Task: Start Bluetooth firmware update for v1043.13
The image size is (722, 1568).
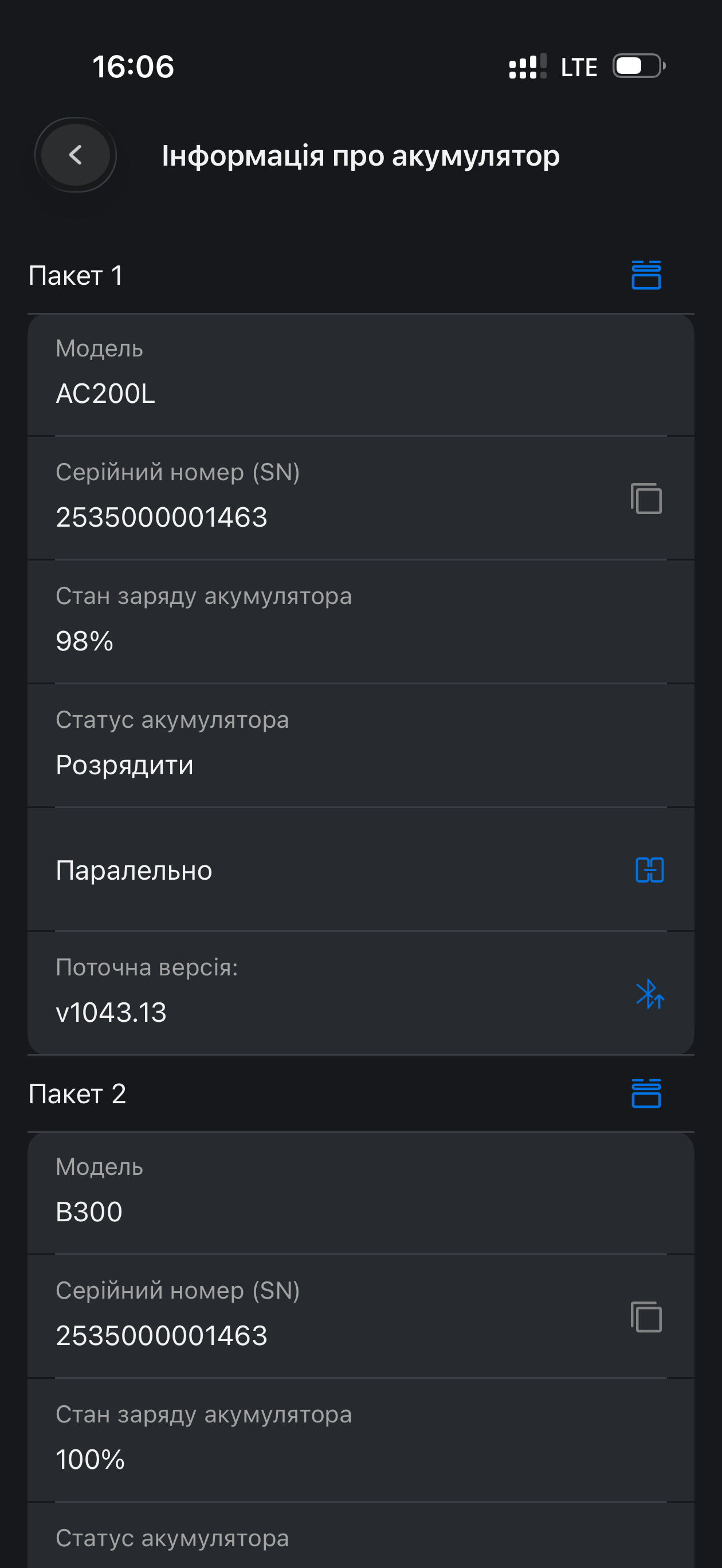Action: point(650,994)
